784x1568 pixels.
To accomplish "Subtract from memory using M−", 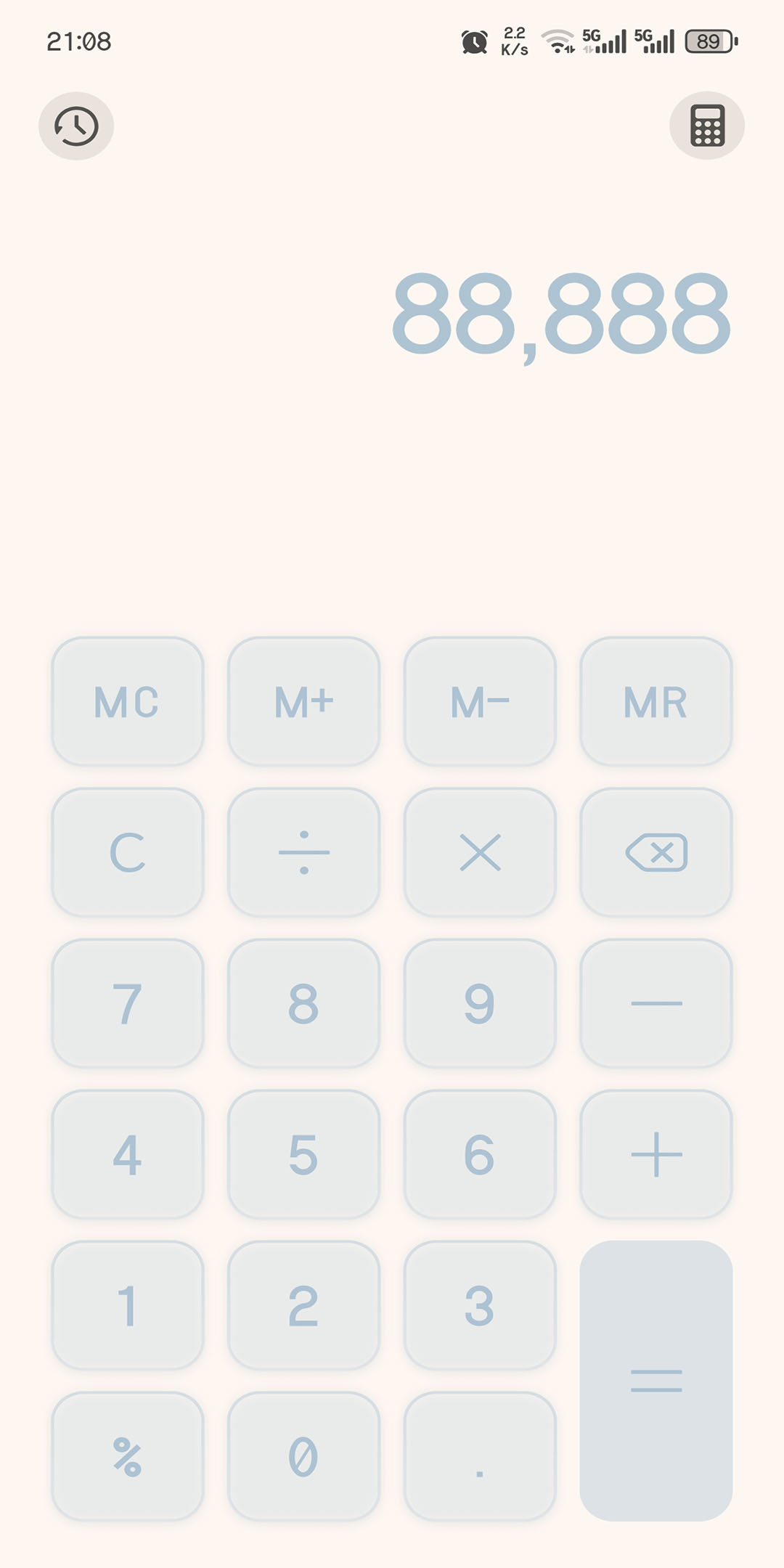I will pyautogui.click(x=480, y=701).
